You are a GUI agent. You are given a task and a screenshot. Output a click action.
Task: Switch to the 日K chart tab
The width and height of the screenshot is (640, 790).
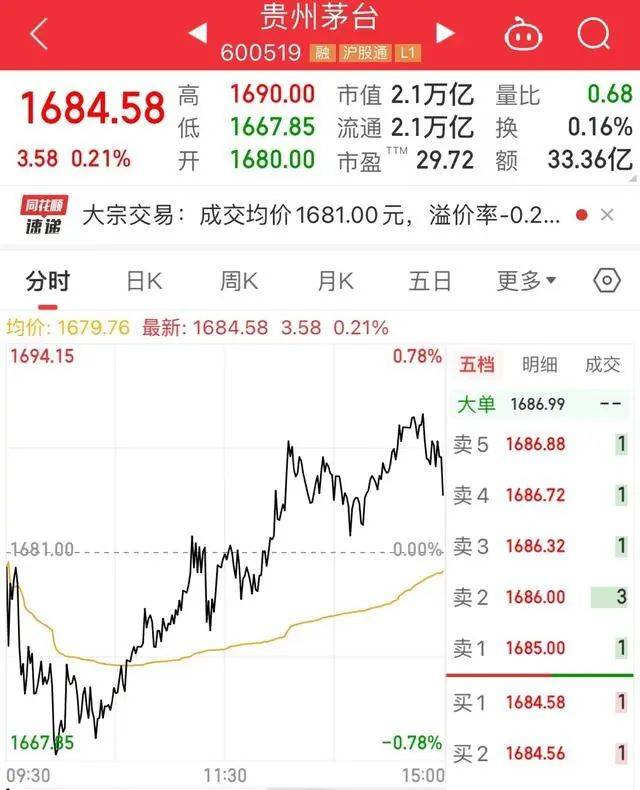[x=143, y=281]
